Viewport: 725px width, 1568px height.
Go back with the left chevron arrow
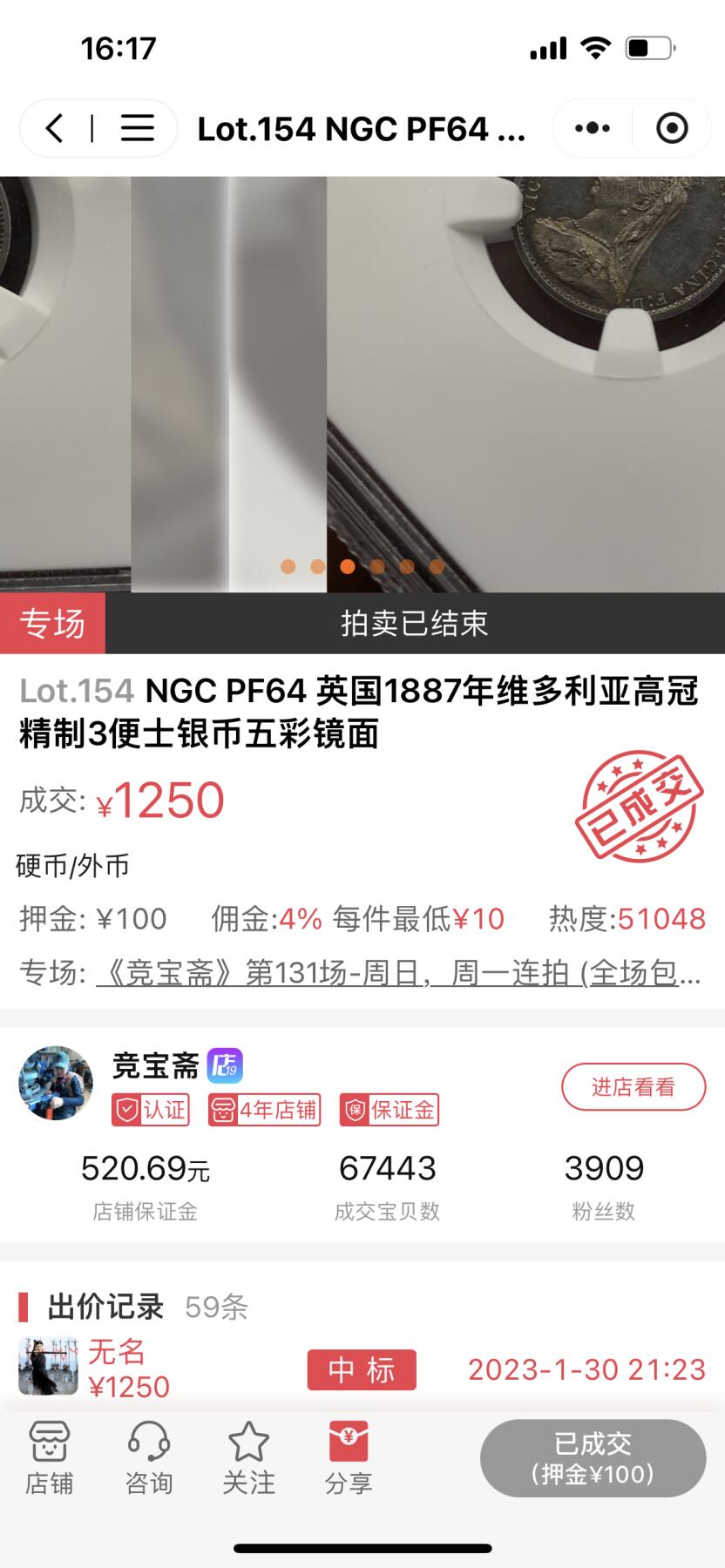pyautogui.click(x=52, y=127)
